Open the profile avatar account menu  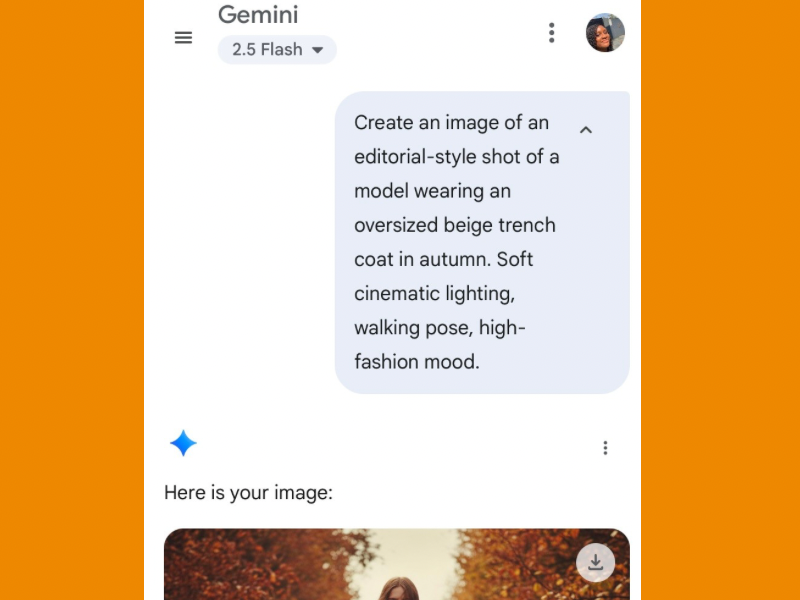pyautogui.click(x=605, y=33)
